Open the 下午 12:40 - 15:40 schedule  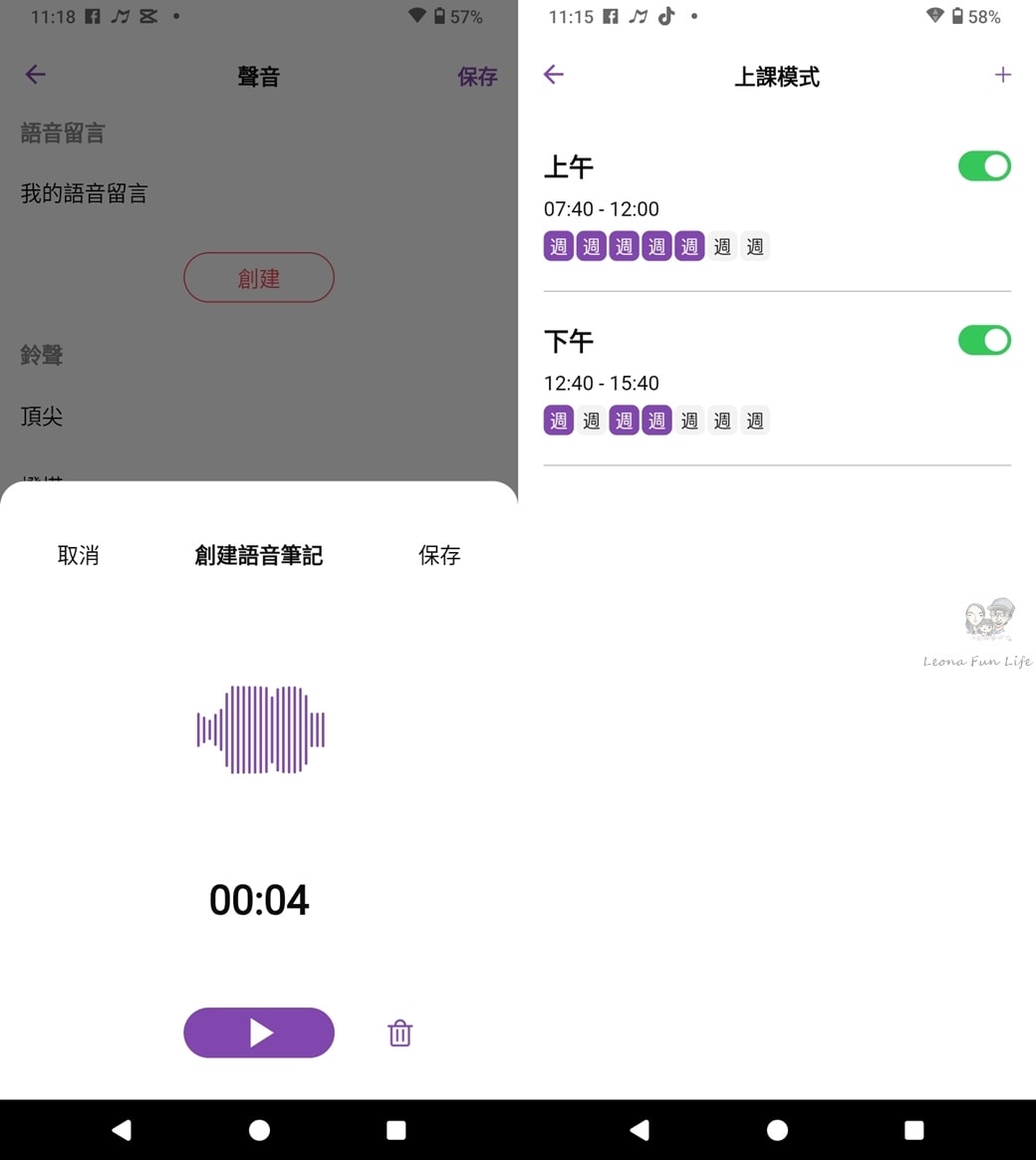[697, 382]
